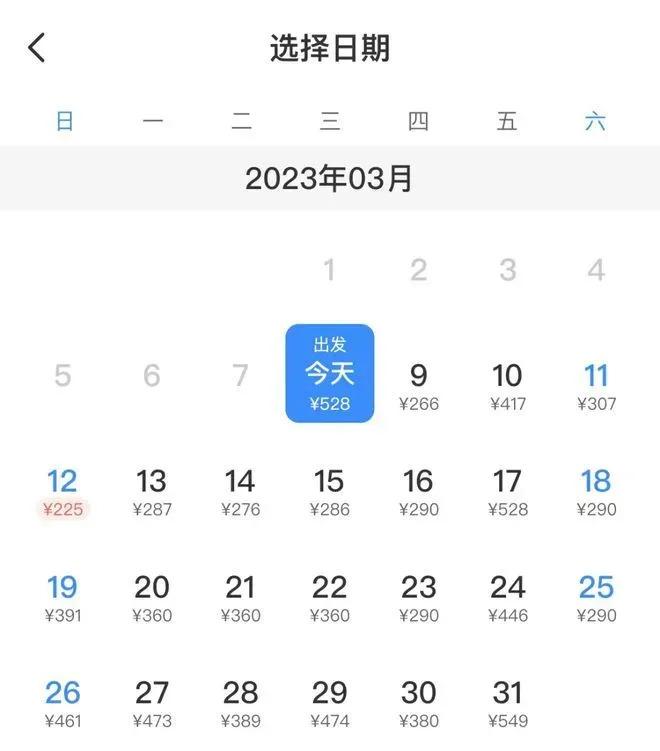Tap March 24 priced ¥446
This screenshot has height=751, width=660.
click(507, 597)
